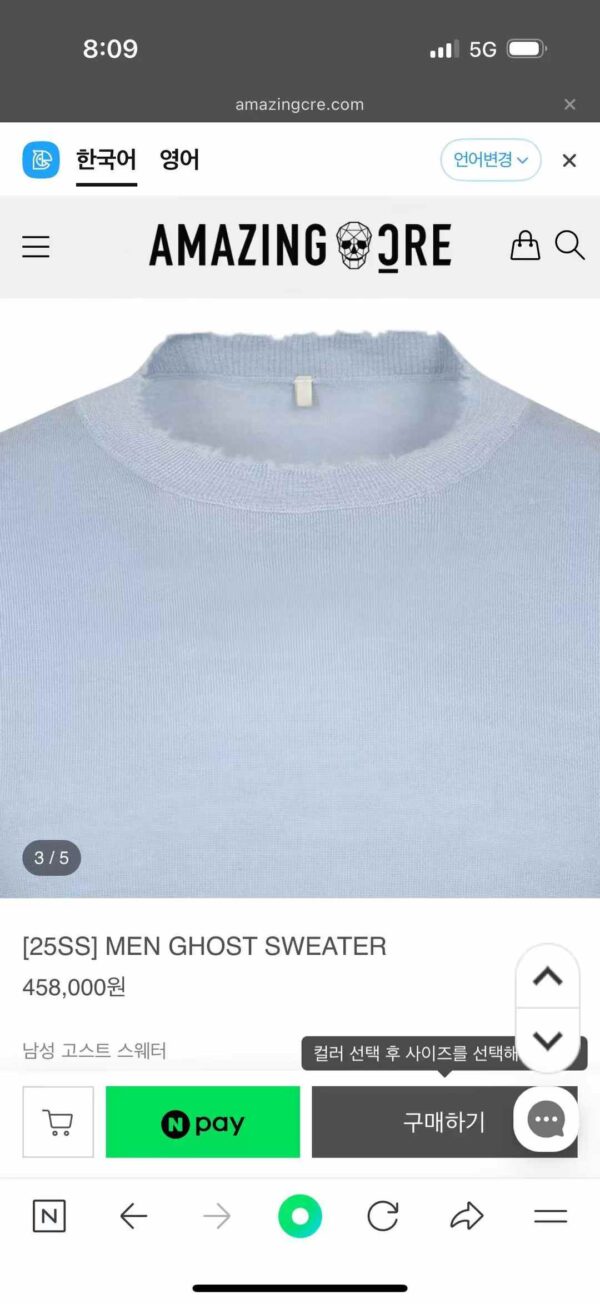This screenshot has width=600, height=1304.
Task: Open Naver home N icon
Action: pos(49,1216)
